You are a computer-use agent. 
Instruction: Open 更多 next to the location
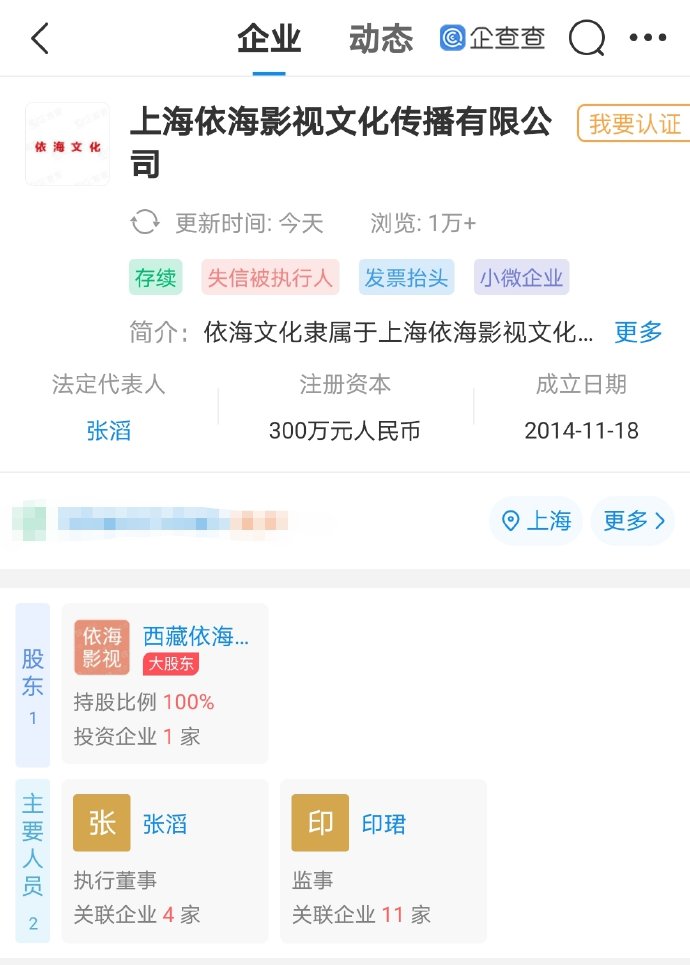633,521
